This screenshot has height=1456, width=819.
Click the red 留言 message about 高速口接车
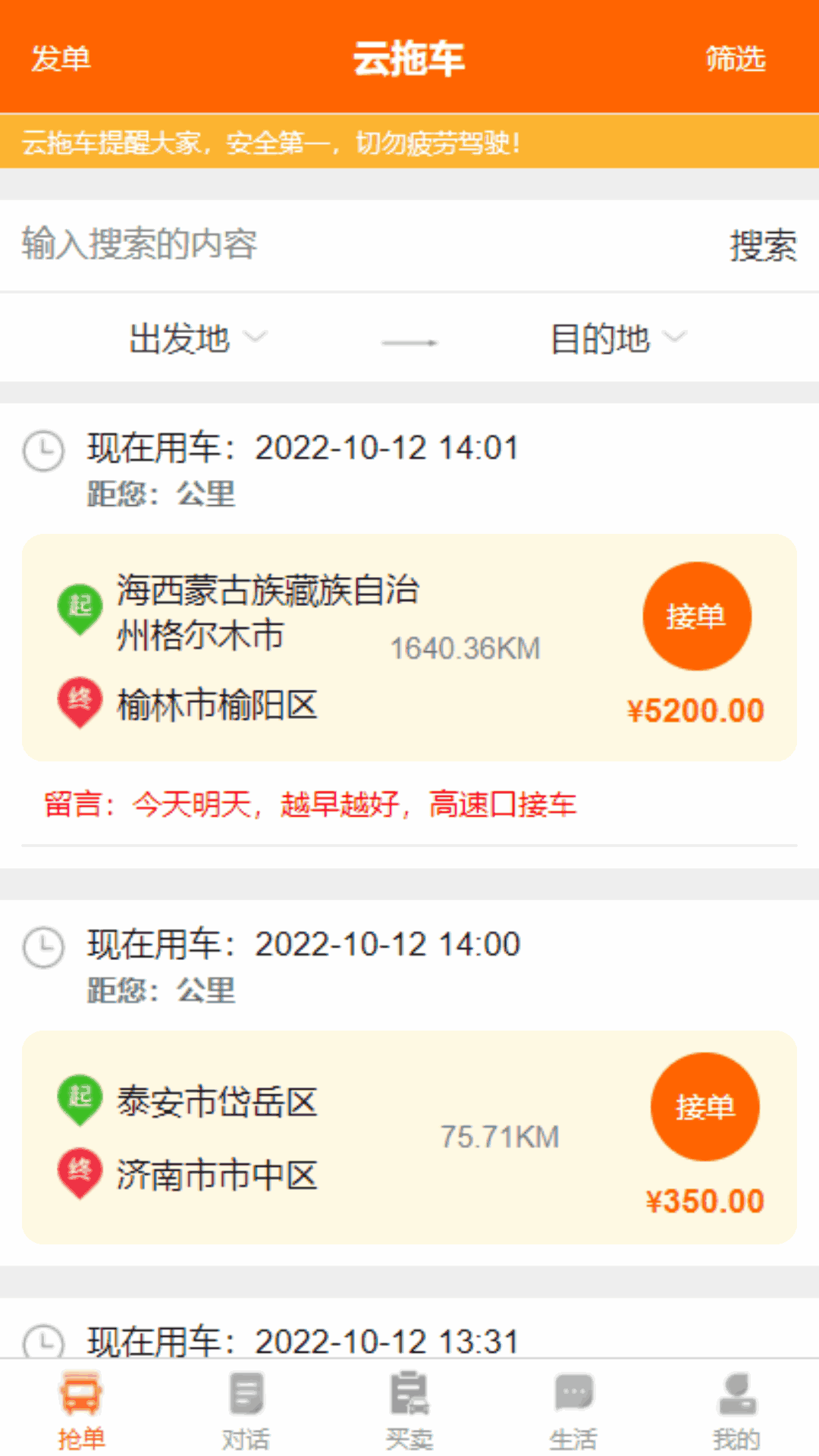click(x=309, y=806)
